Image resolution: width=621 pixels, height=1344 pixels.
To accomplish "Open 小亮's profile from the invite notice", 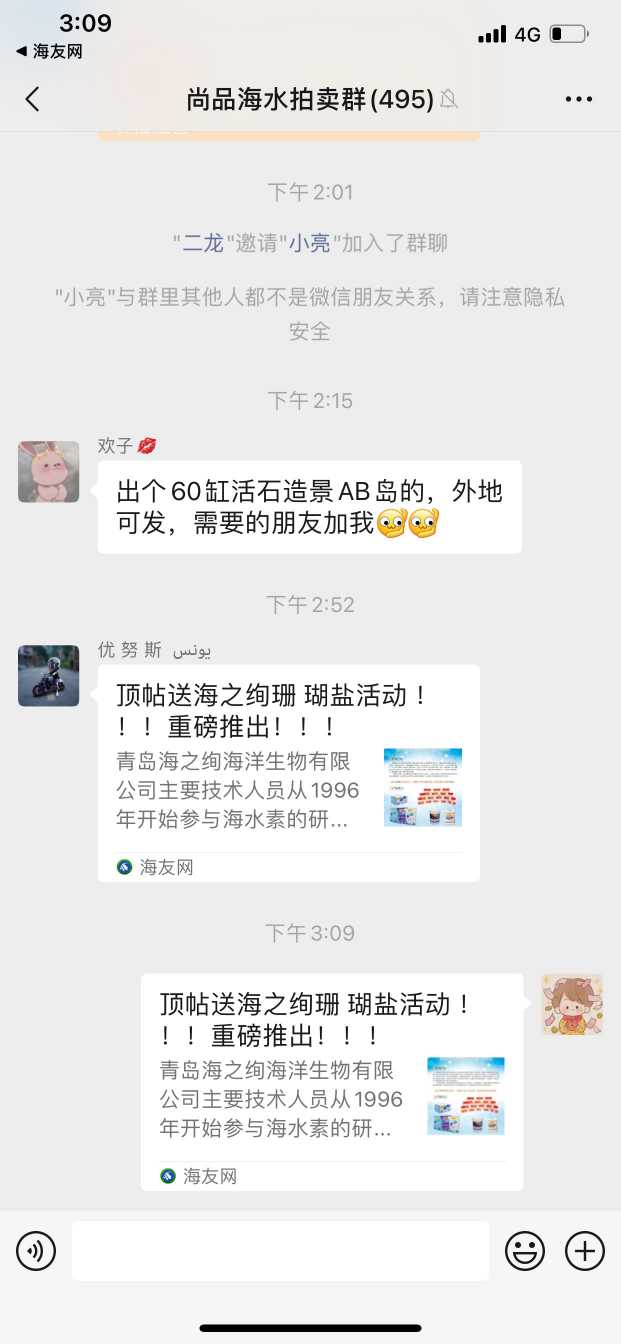I will (309, 243).
